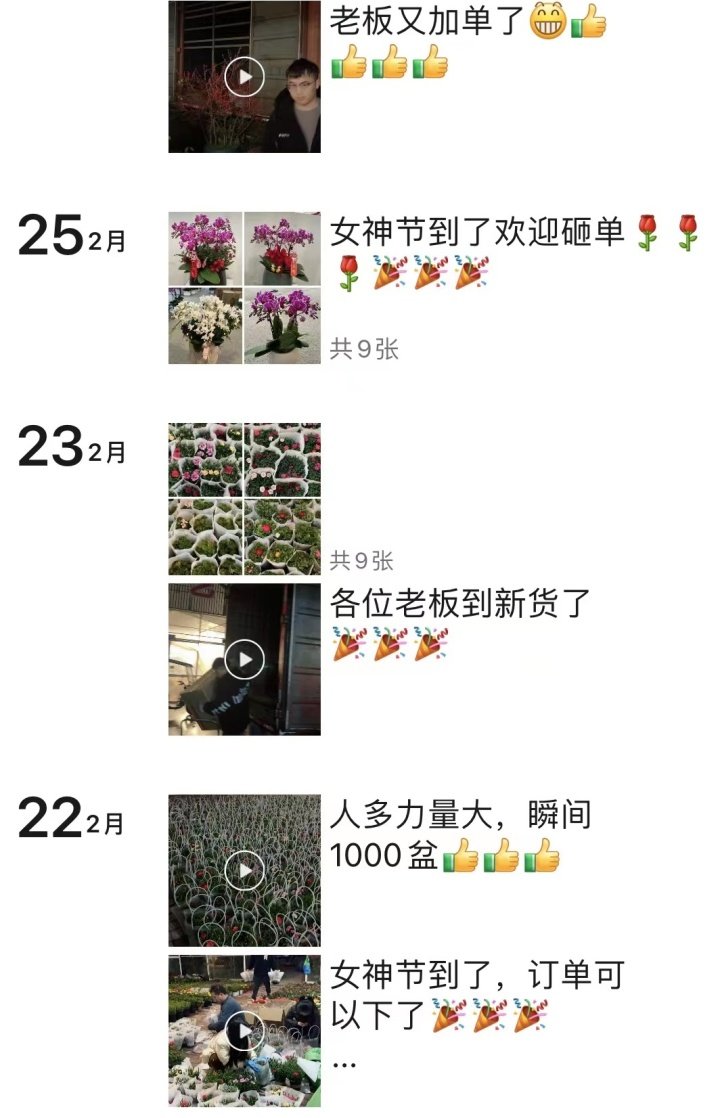Play the video captioned 女神节到了，订单可以下了
The width and height of the screenshot is (720, 1118).
click(244, 1031)
